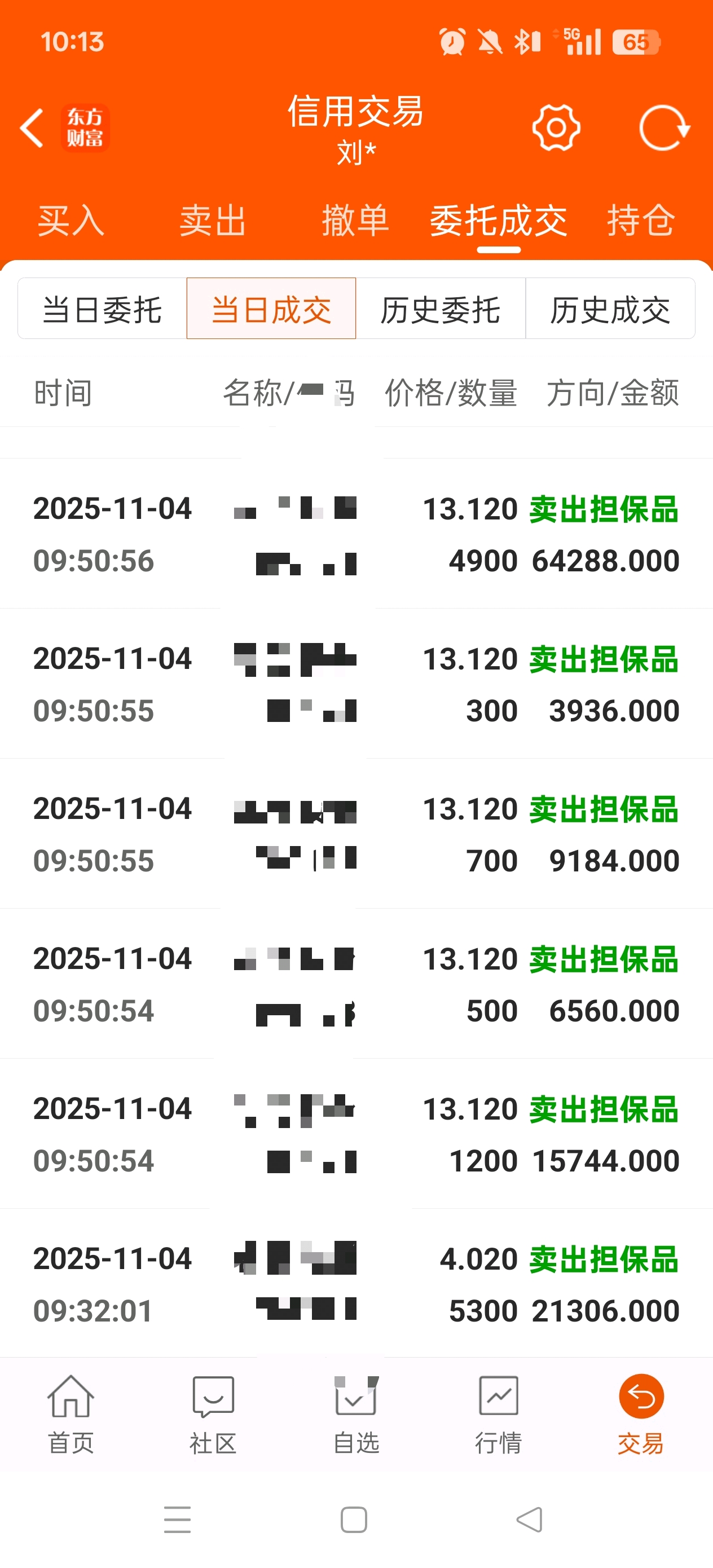
Task: Go to the 持仓 tab
Action: 641,221
